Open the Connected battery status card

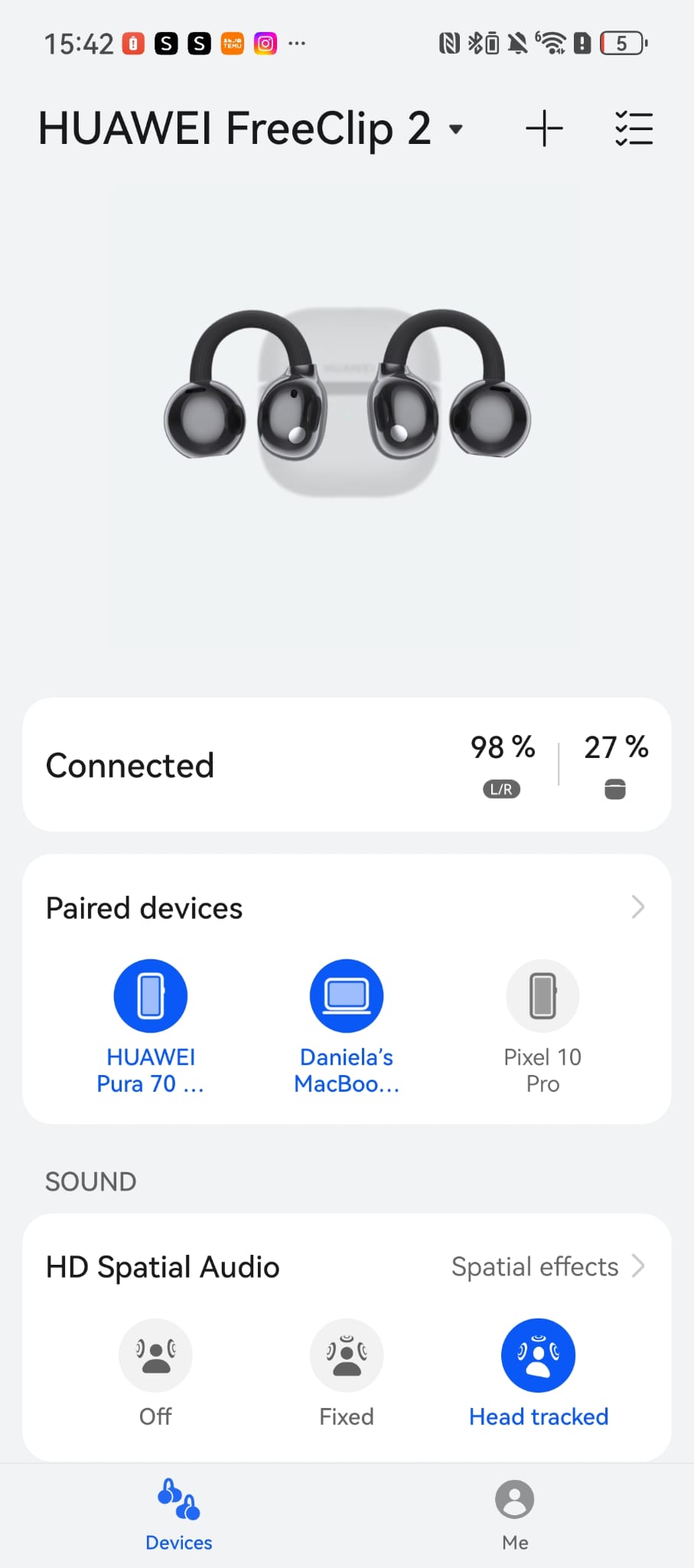coord(347,765)
